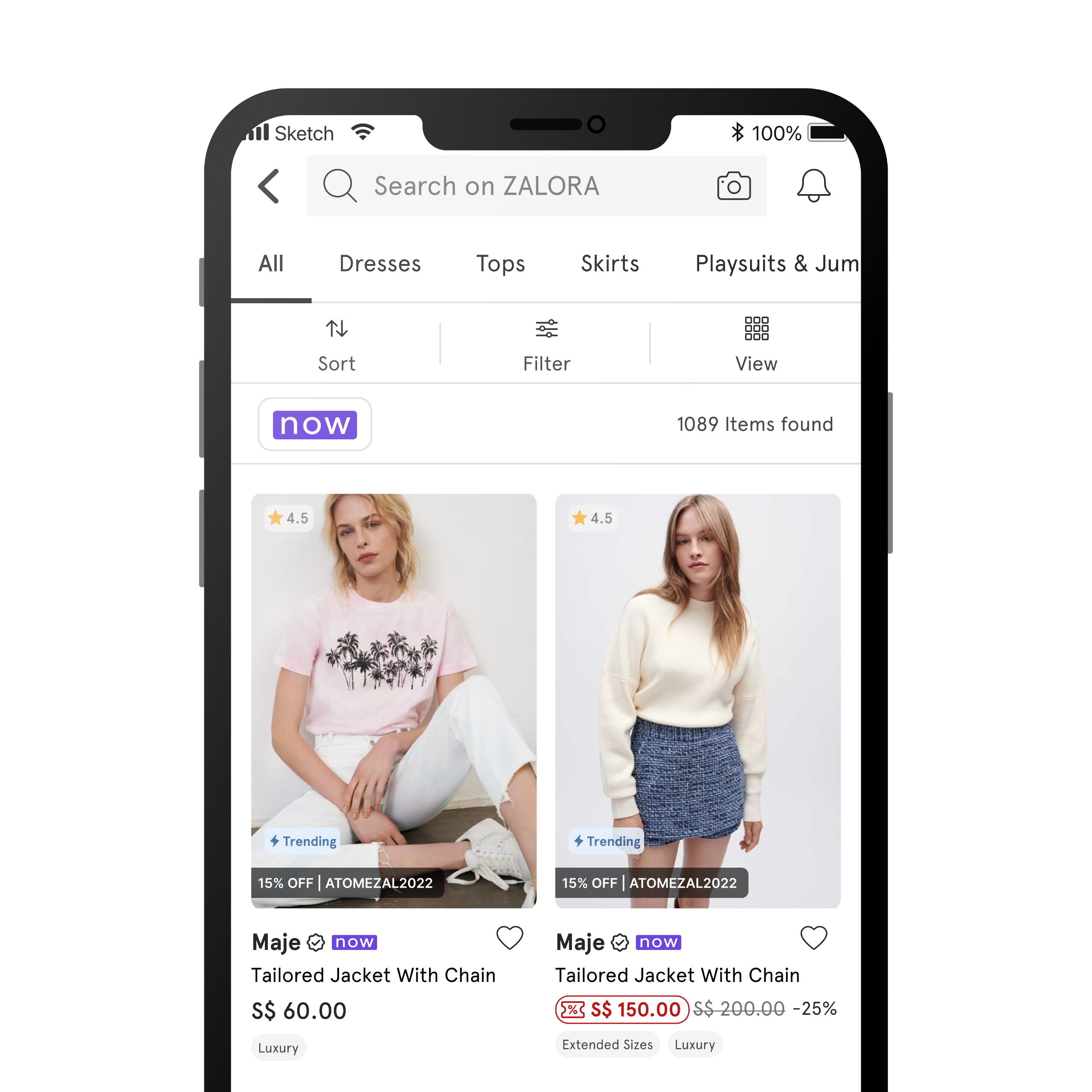Open the Search on ZALORA field
Screen dimensions: 1092x1092
509,186
